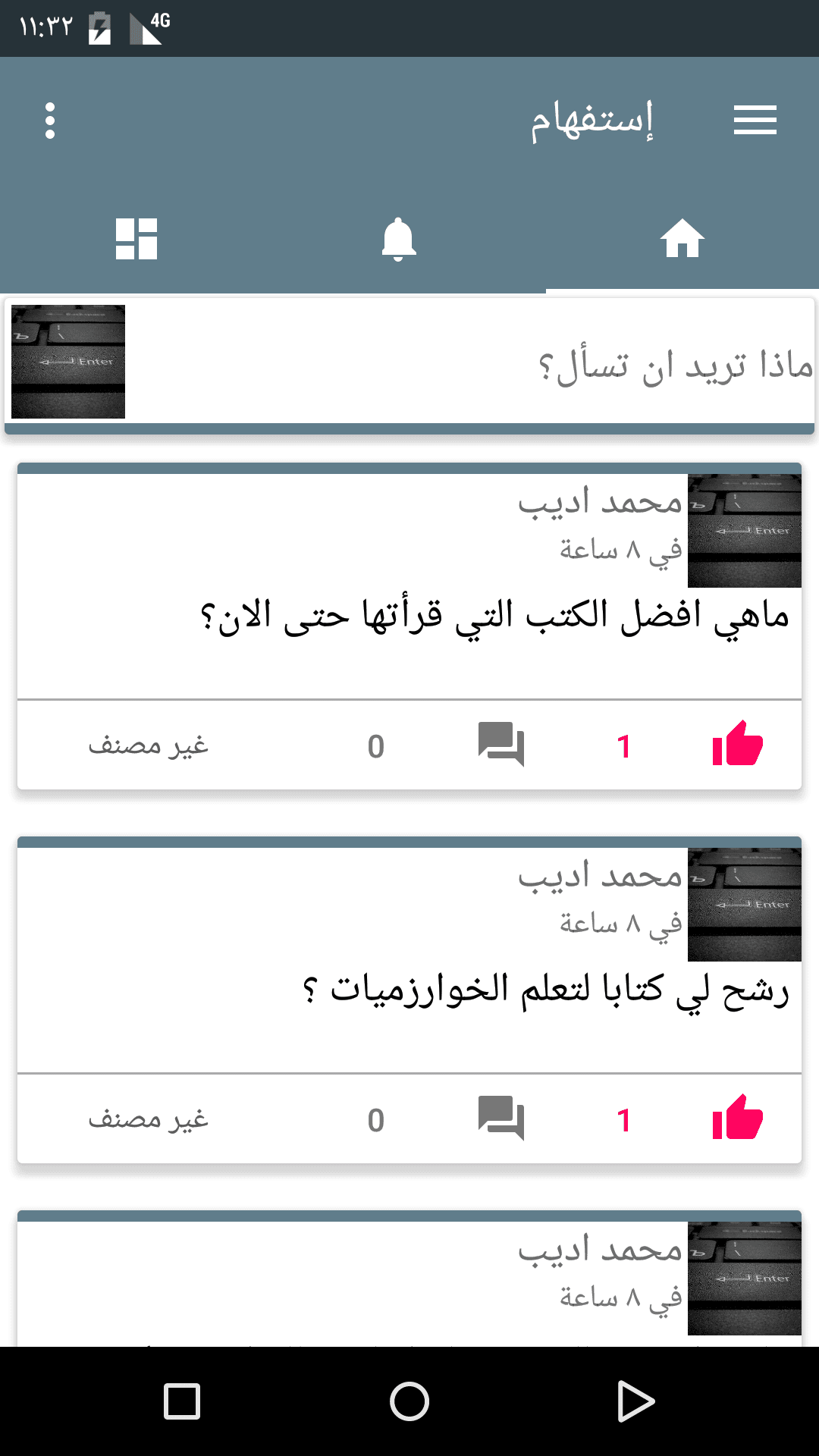Open question 'ماهي افضل الكتب التي قرأتها حتى الان؟'
819x1456 pixels.
tap(493, 616)
